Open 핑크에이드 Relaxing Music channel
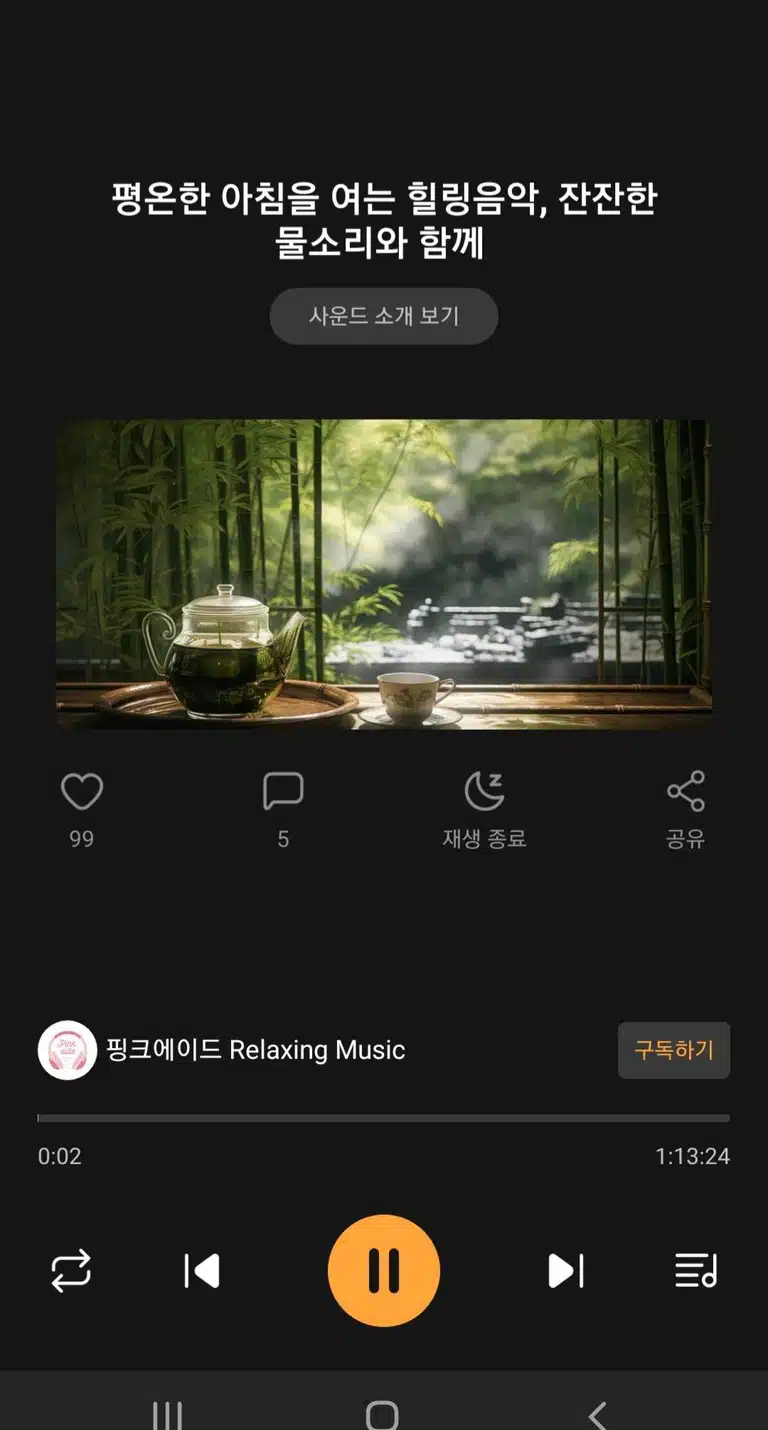 click(222, 1050)
